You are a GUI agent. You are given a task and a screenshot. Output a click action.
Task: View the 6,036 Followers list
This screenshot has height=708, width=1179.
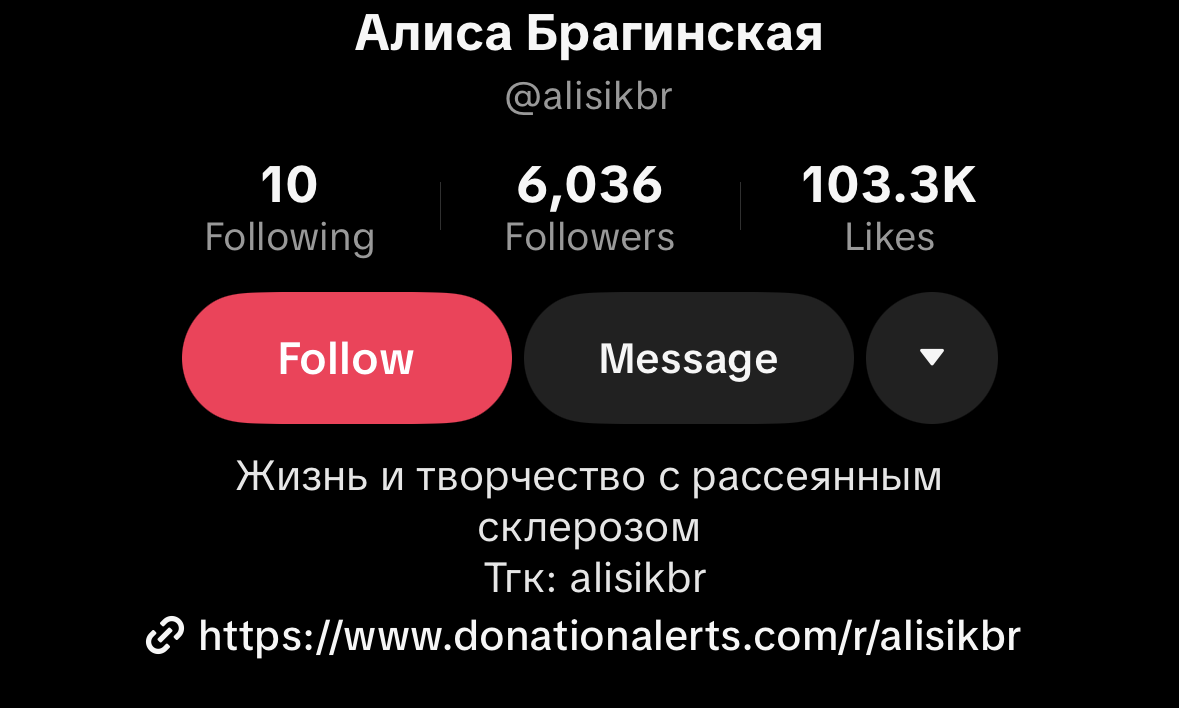click(x=589, y=209)
